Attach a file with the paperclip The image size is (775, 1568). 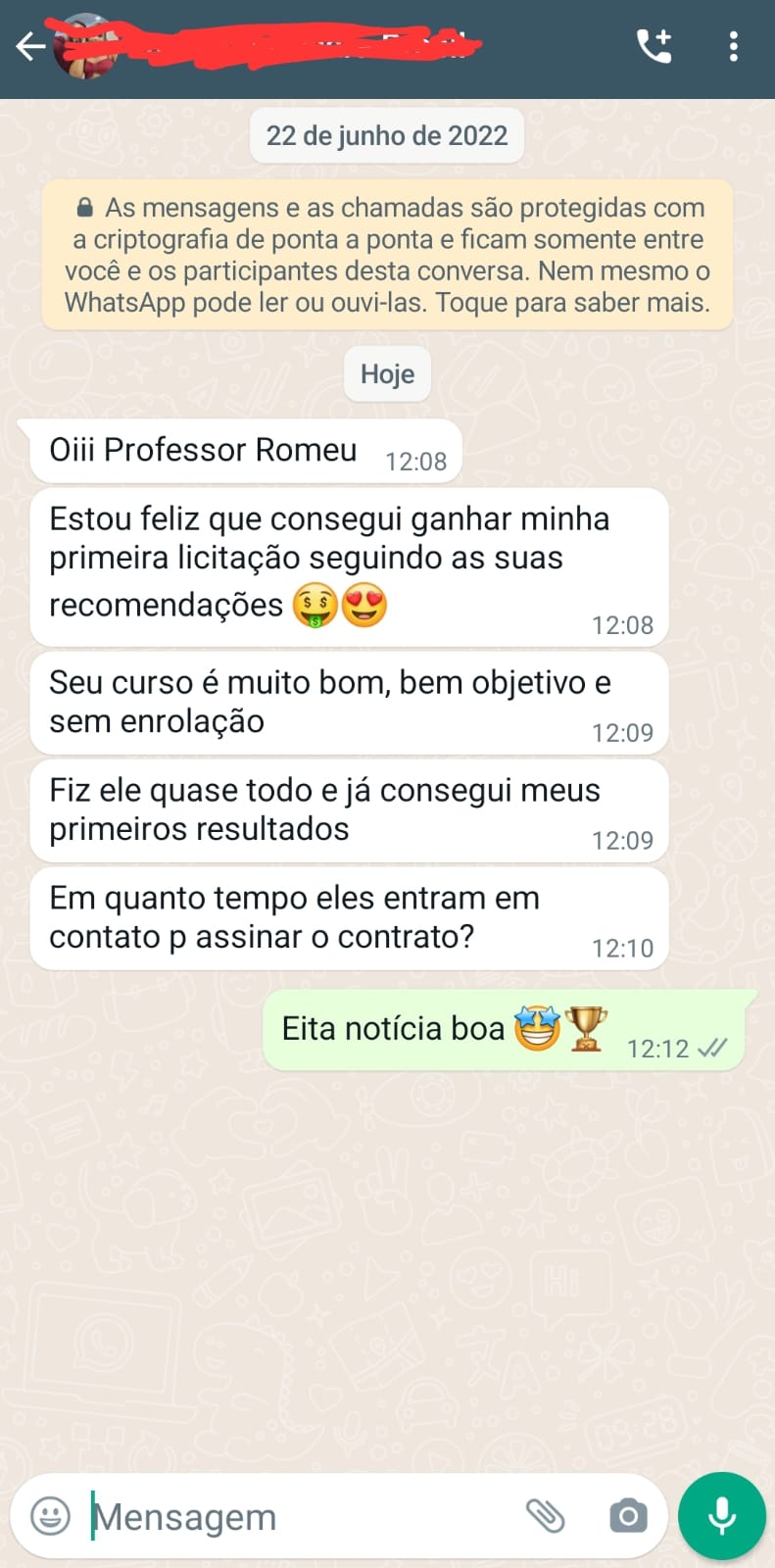(546, 1516)
